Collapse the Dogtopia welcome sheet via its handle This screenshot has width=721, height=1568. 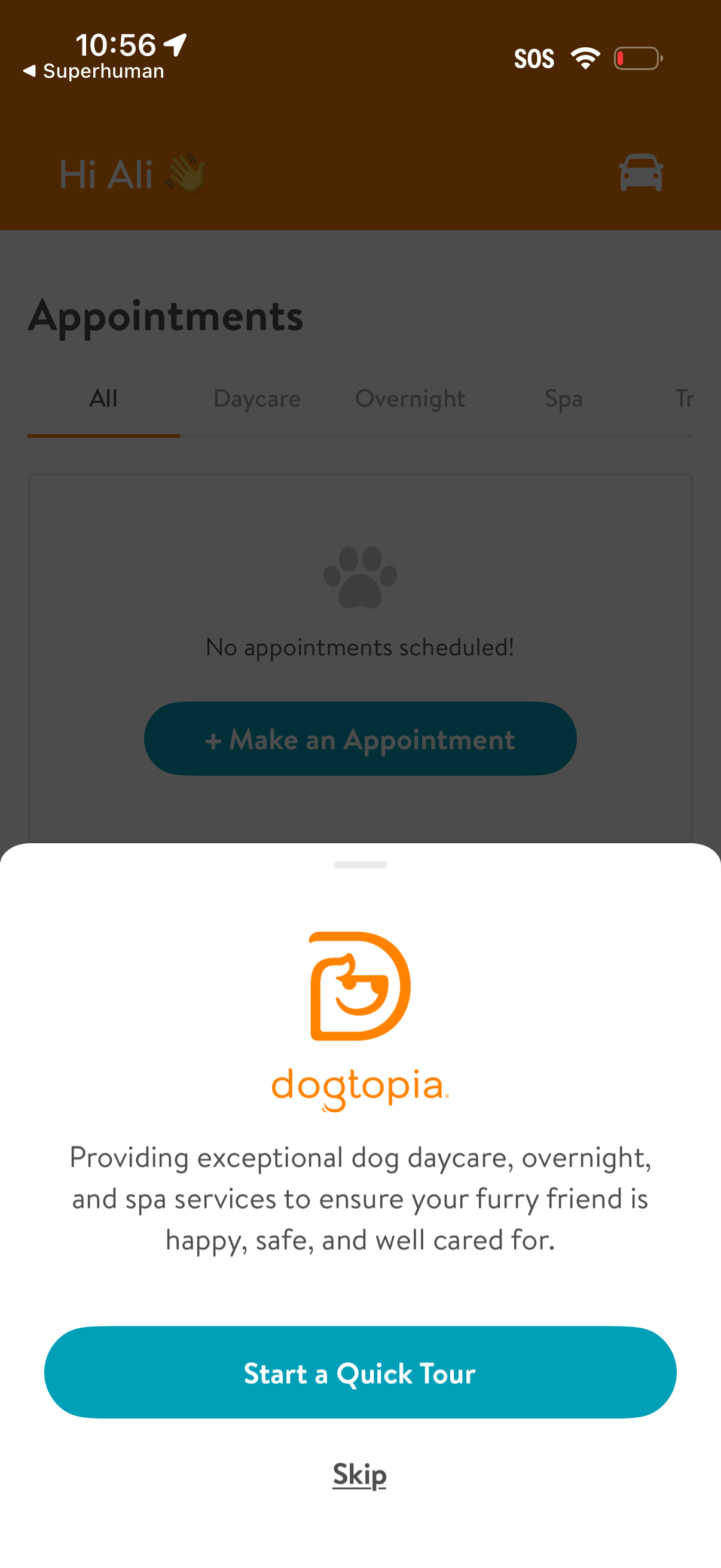click(x=360, y=864)
